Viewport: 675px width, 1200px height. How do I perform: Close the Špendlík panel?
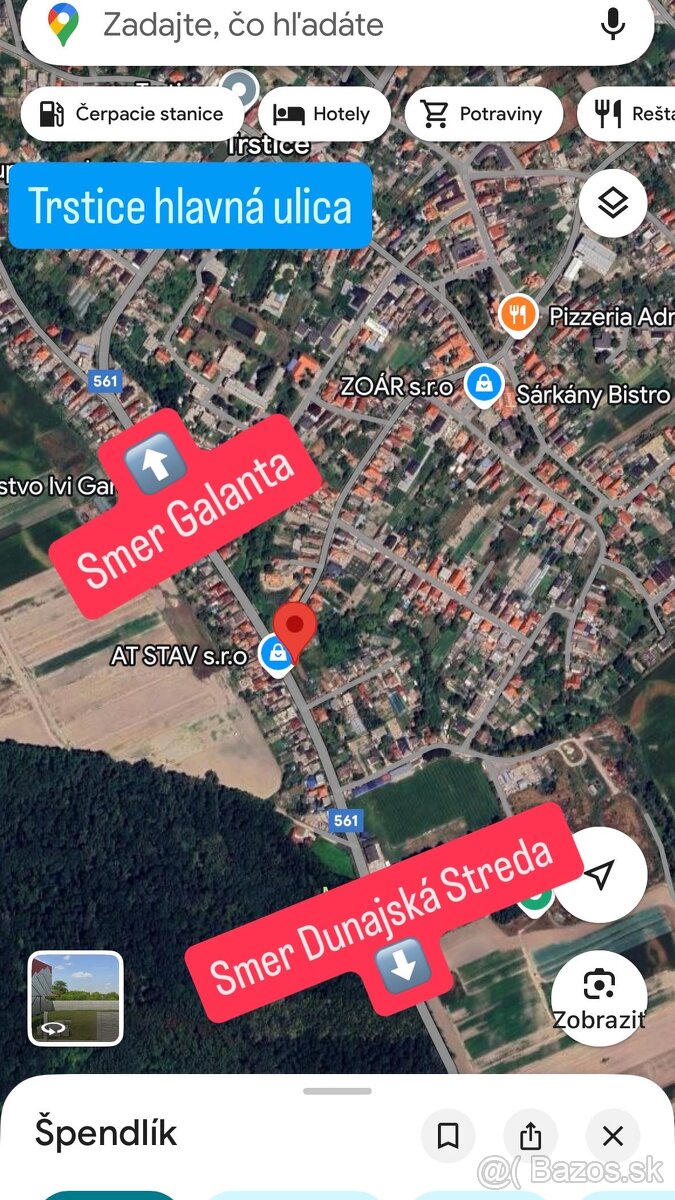point(613,1136)
